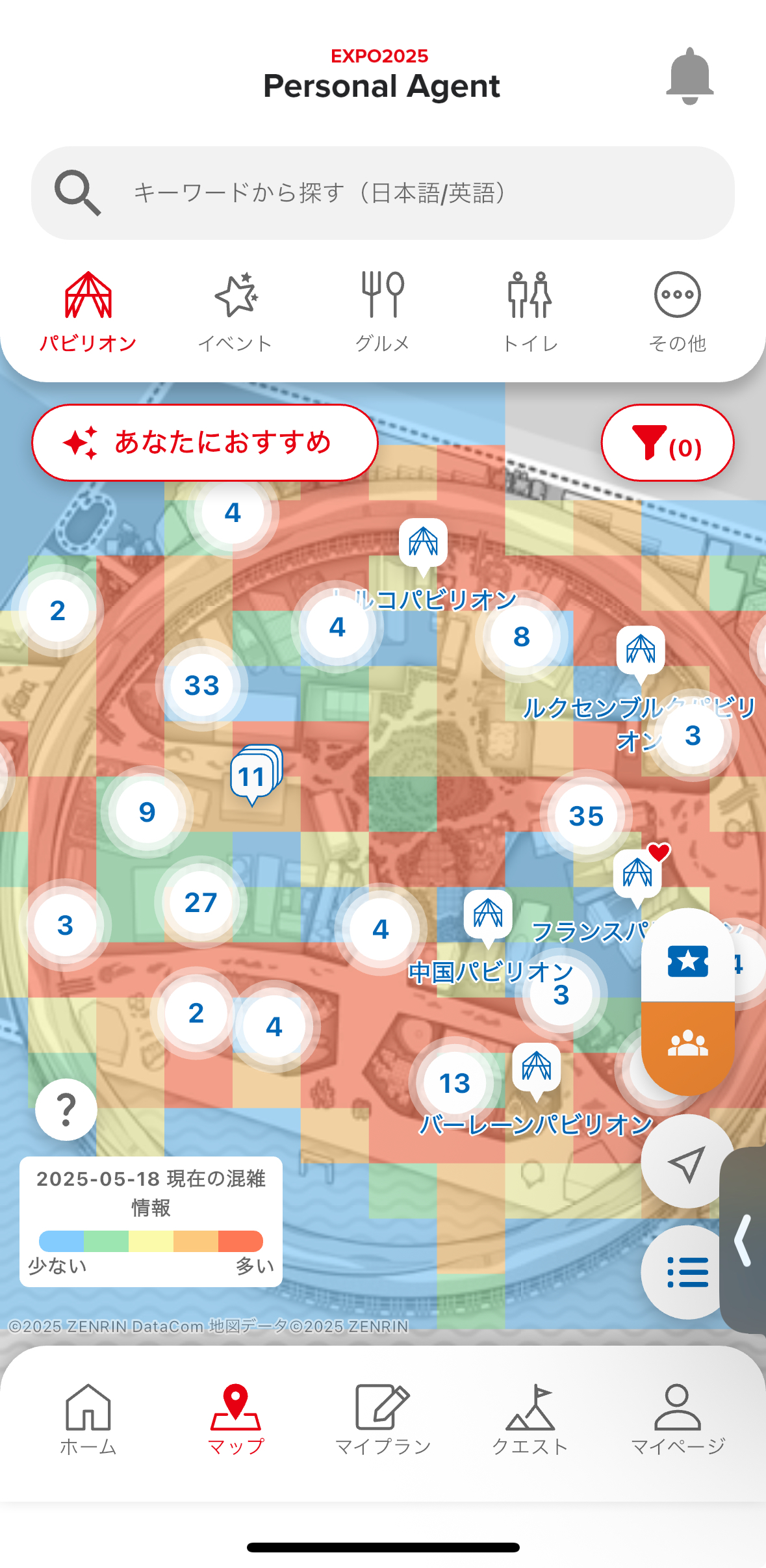
Task: Switch to the クエスト tab
Action: coord(530,1419)
